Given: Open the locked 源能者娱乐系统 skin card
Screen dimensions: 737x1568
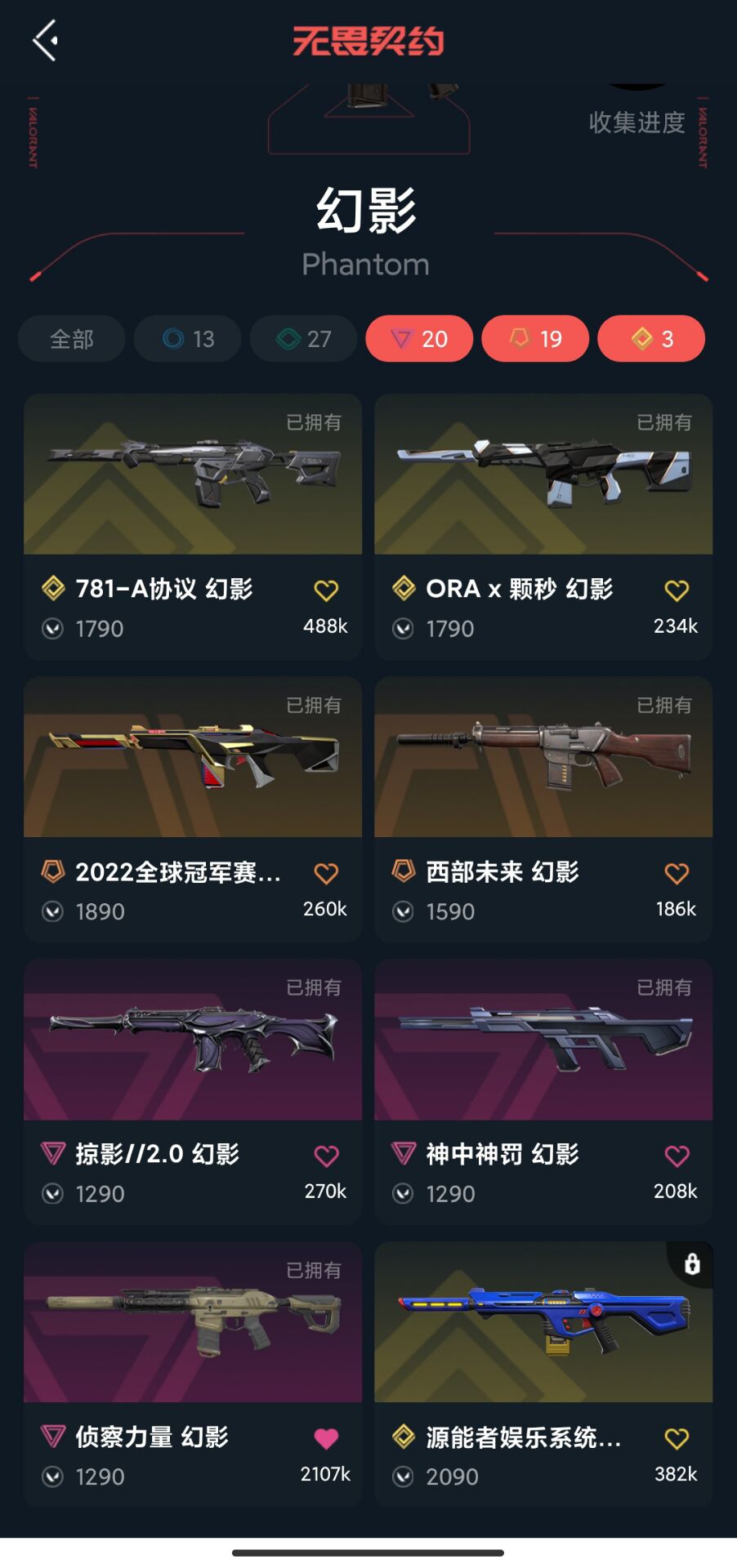Looking at the screenshot, I should coord(543,1323).
